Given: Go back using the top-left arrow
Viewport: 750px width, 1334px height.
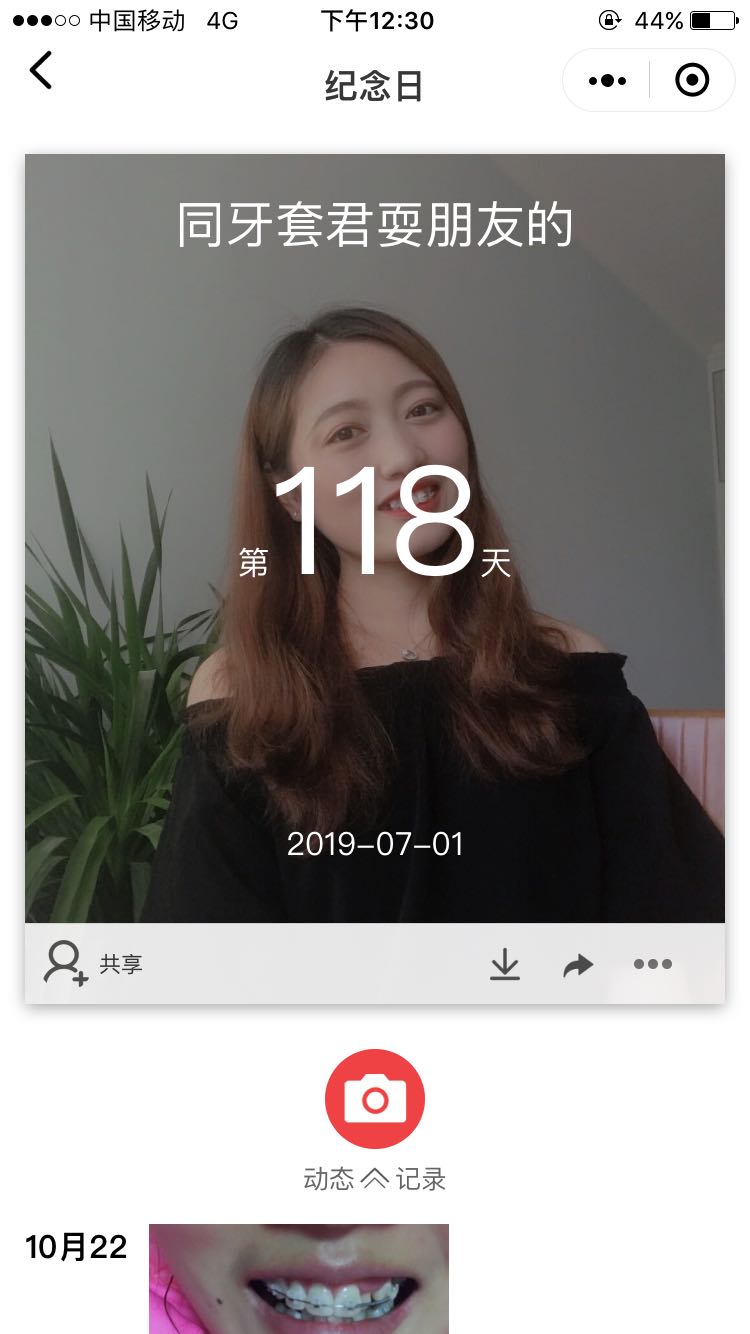Looking at the screenshot, I should 40,71.
